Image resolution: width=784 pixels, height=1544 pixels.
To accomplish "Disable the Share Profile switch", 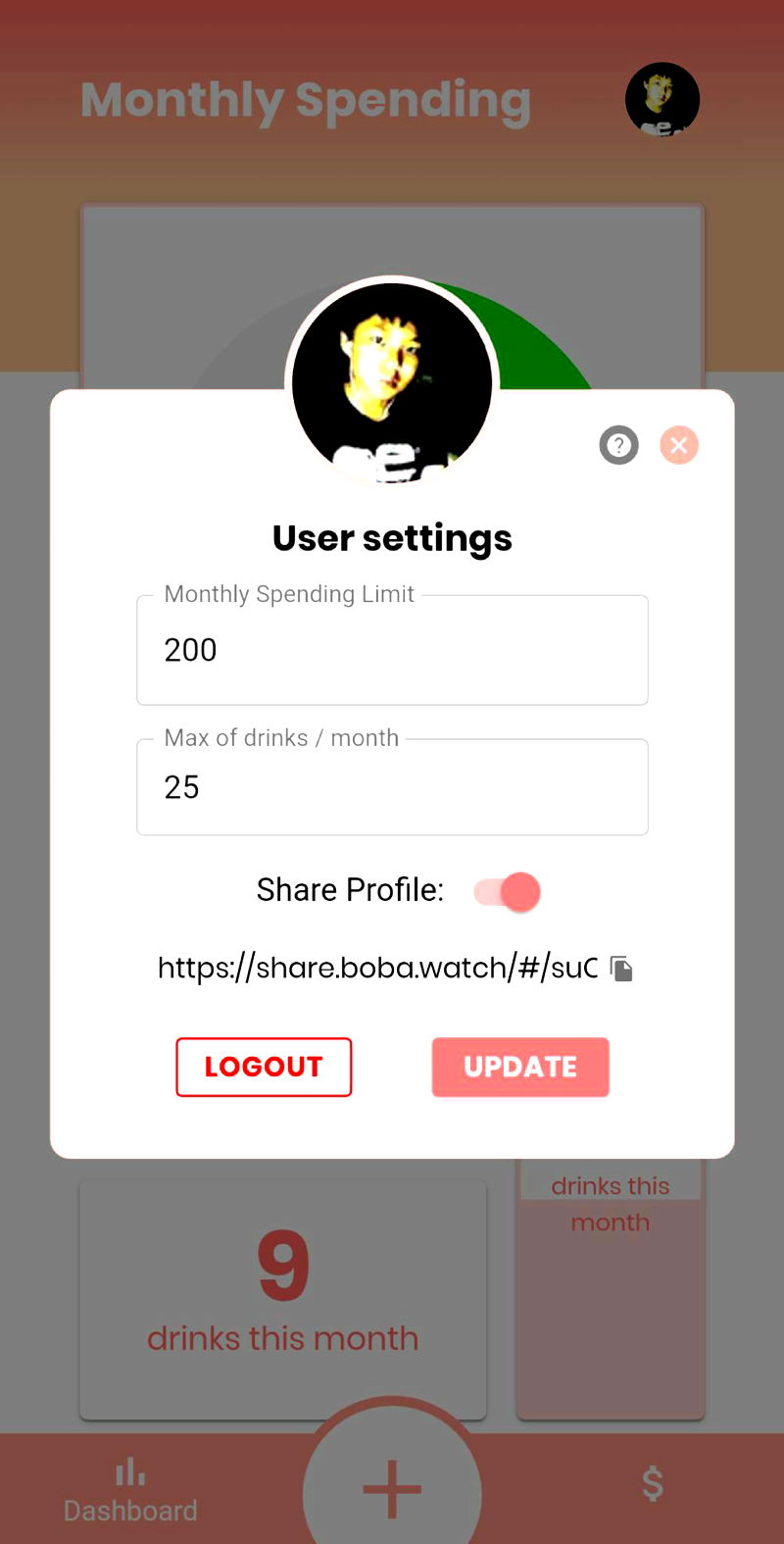I will point(508,892).
